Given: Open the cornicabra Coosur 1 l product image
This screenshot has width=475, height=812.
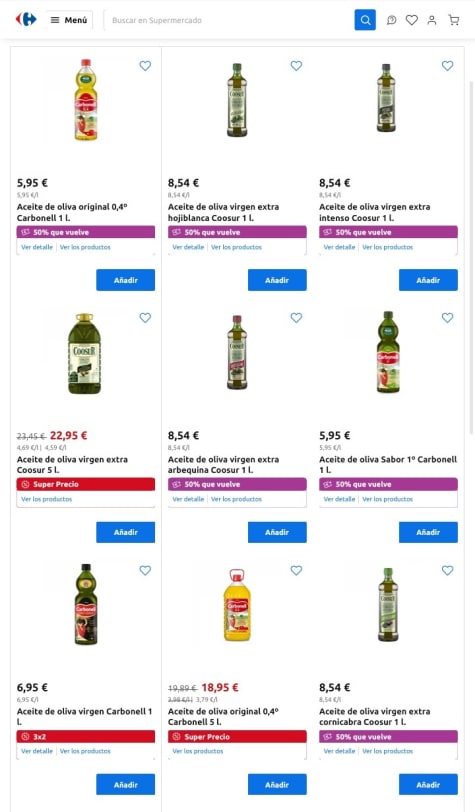Looking at the screenshot, I should click(388, 605).
